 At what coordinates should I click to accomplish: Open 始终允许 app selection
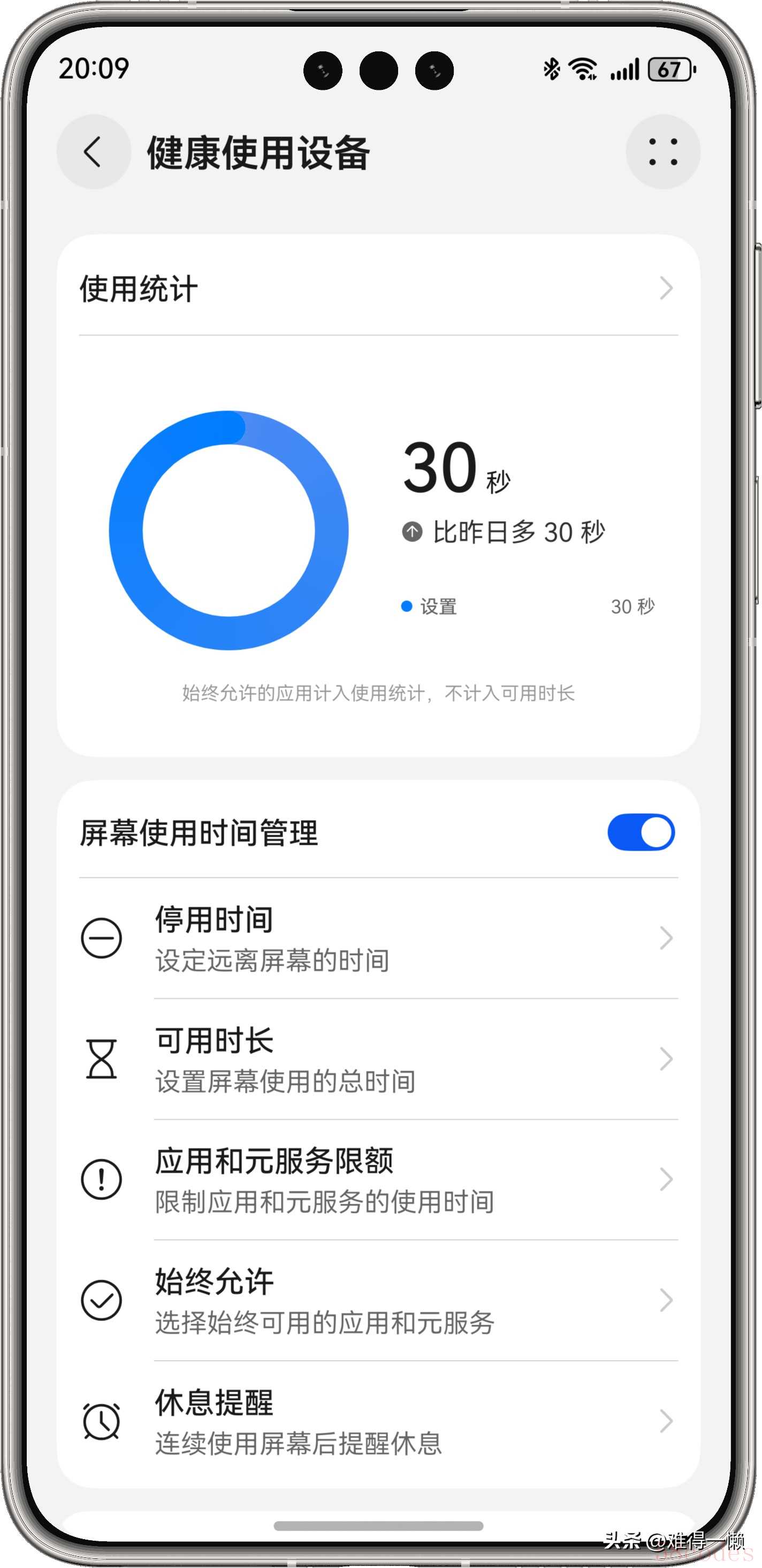(x=377, y=1300)
